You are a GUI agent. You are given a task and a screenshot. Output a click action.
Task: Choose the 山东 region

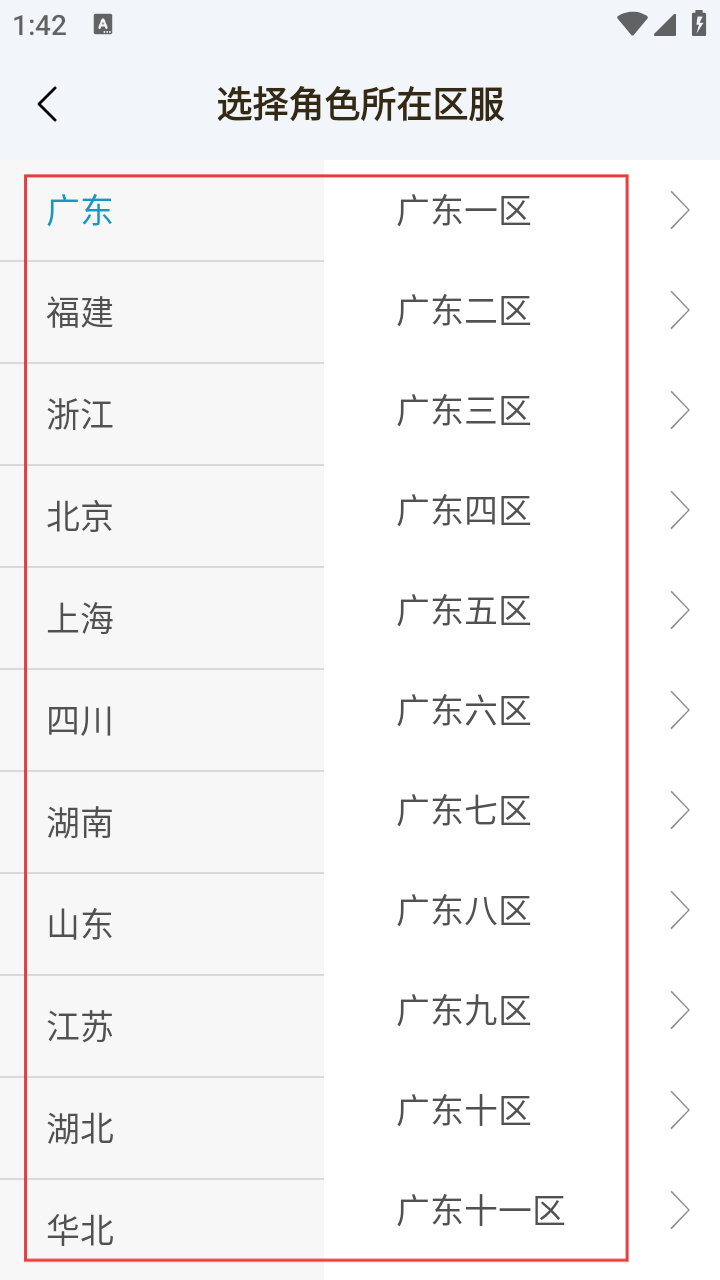[x=80, y=925]
